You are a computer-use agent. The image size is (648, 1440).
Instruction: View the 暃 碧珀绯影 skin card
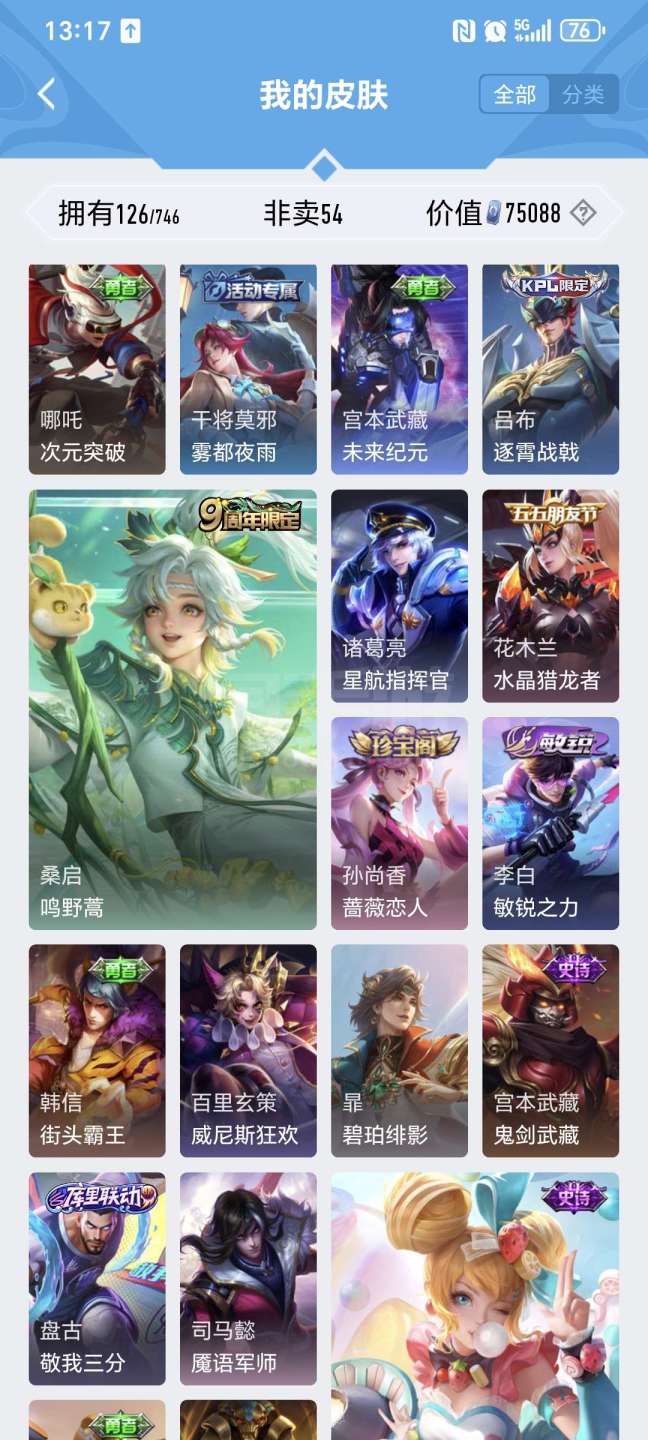(399, 1050)
